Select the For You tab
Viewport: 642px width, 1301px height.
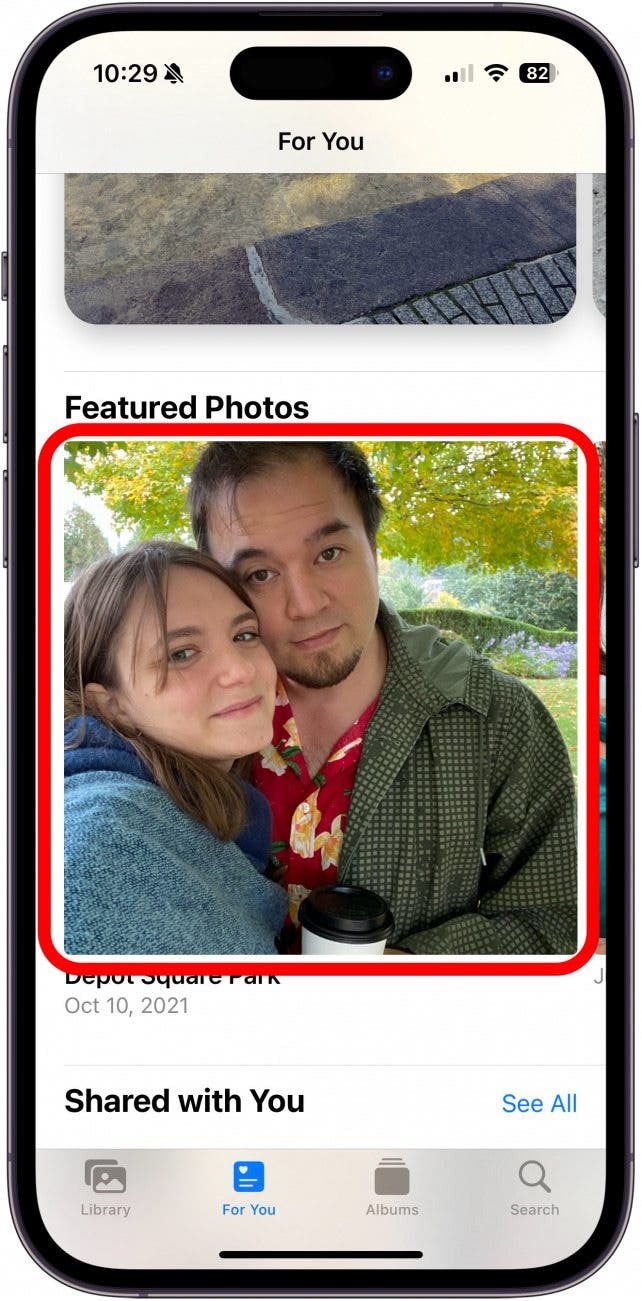pyautogui.click(x=249, y=1188)
